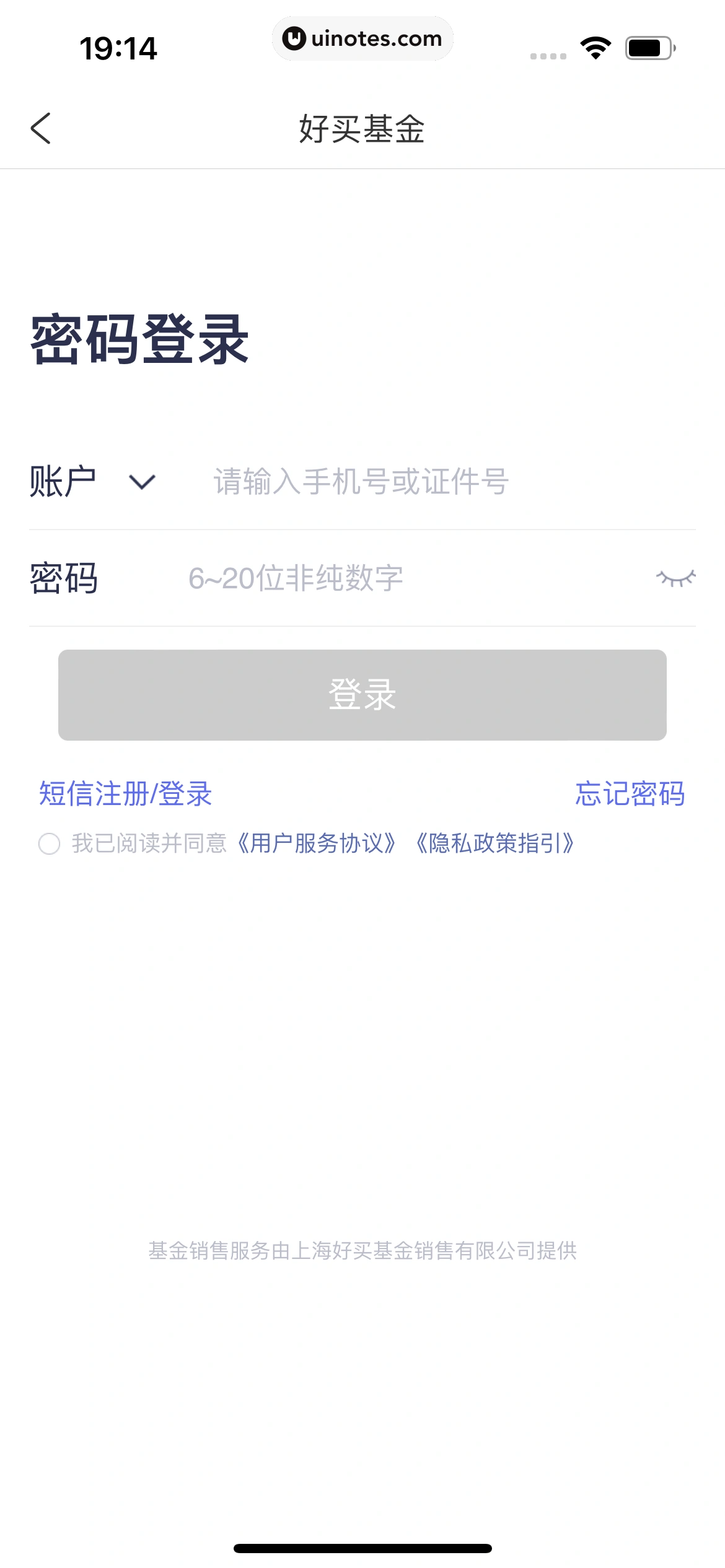
Task: Go back using the top-left arrow
Action: click(41, 129)
